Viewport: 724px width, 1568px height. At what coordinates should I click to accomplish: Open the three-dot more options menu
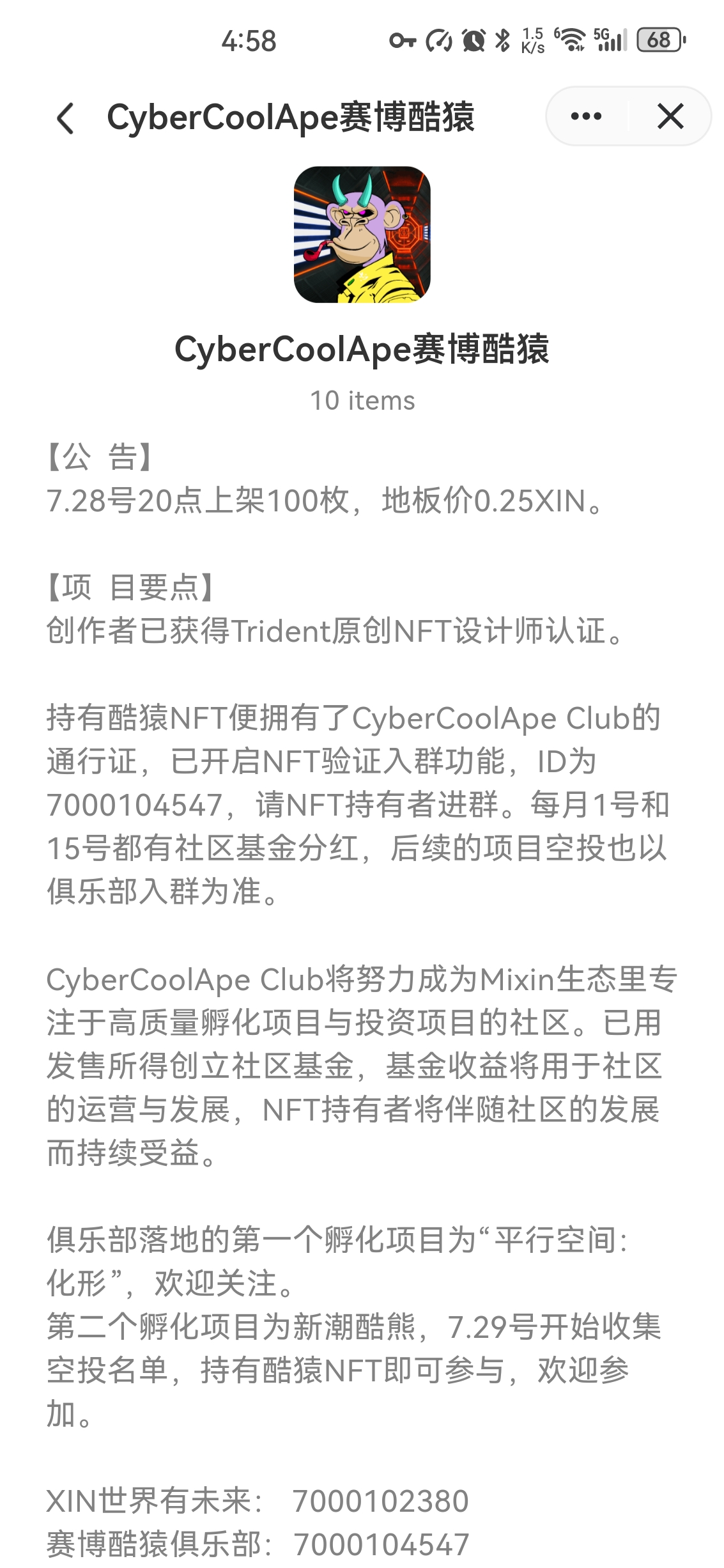coord(586,116)
